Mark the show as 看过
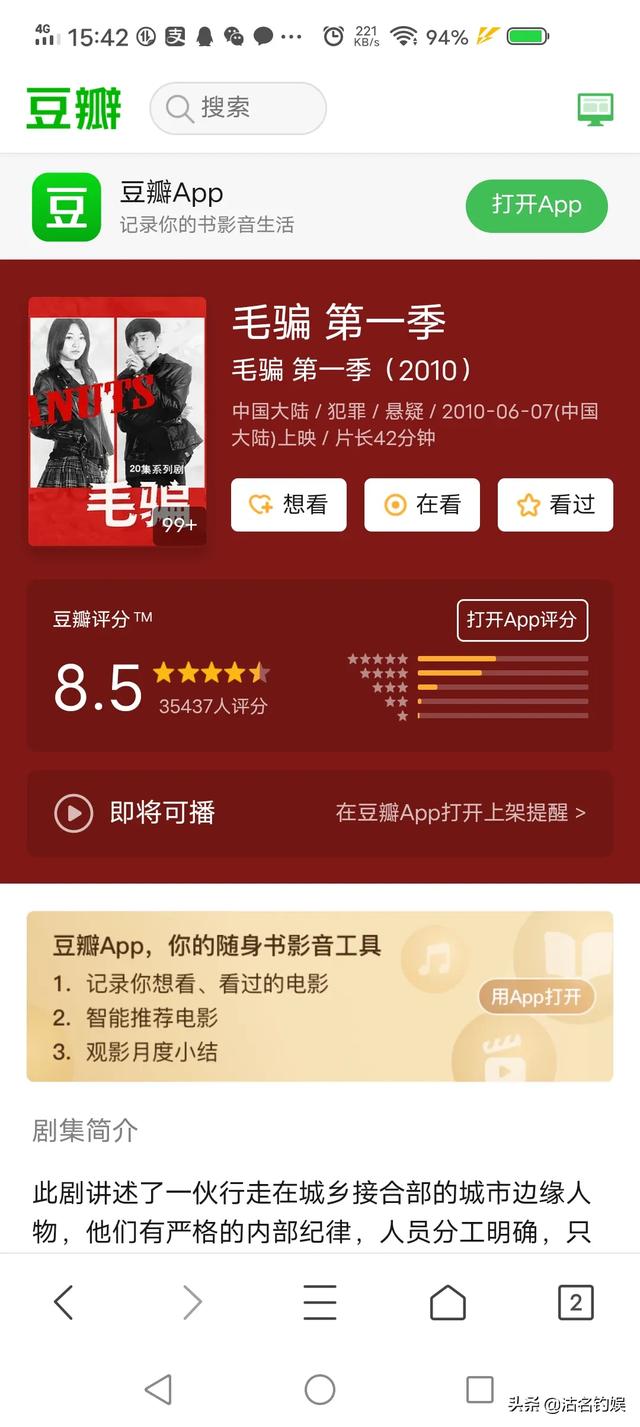Viewport: 640px width, 1427px height. pyautogui.click(x=555, y=505)
